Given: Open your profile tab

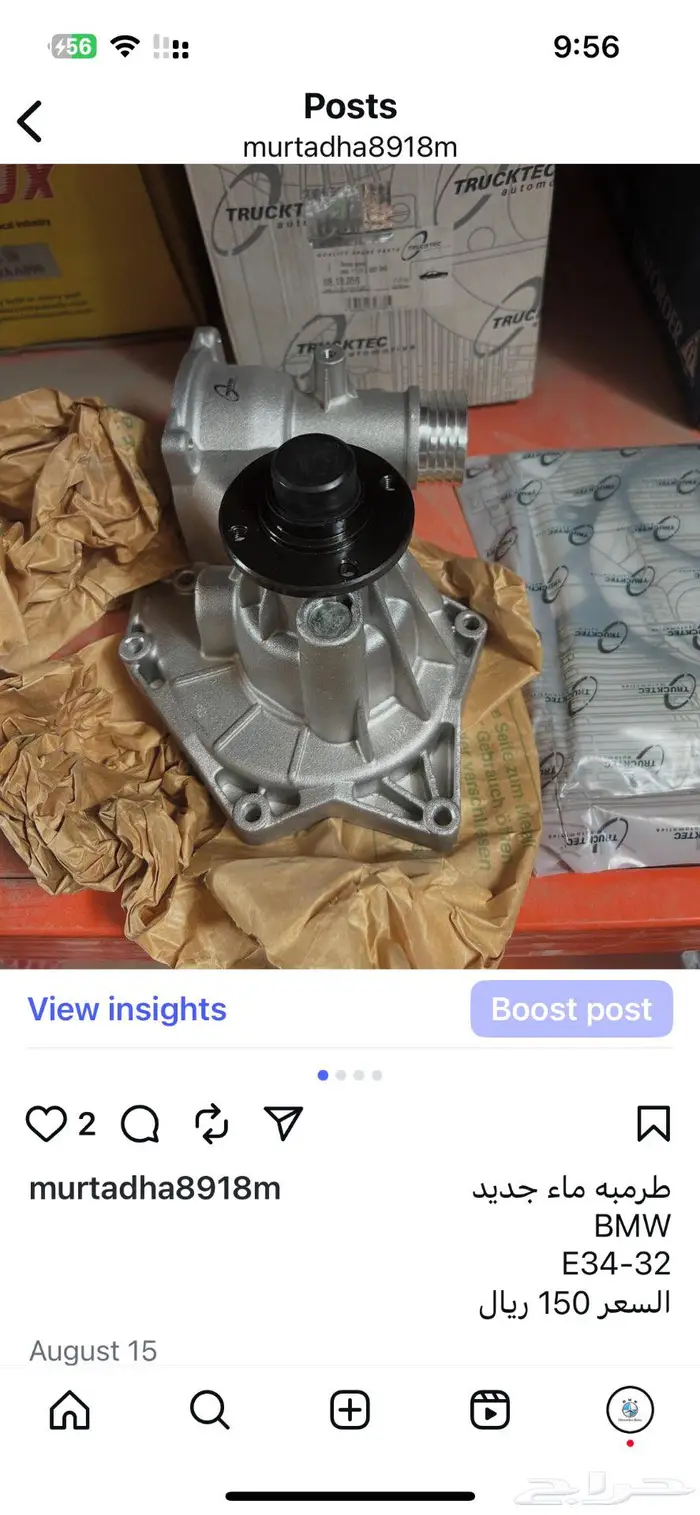Looking at the screenshot, I should (630, 1411).
